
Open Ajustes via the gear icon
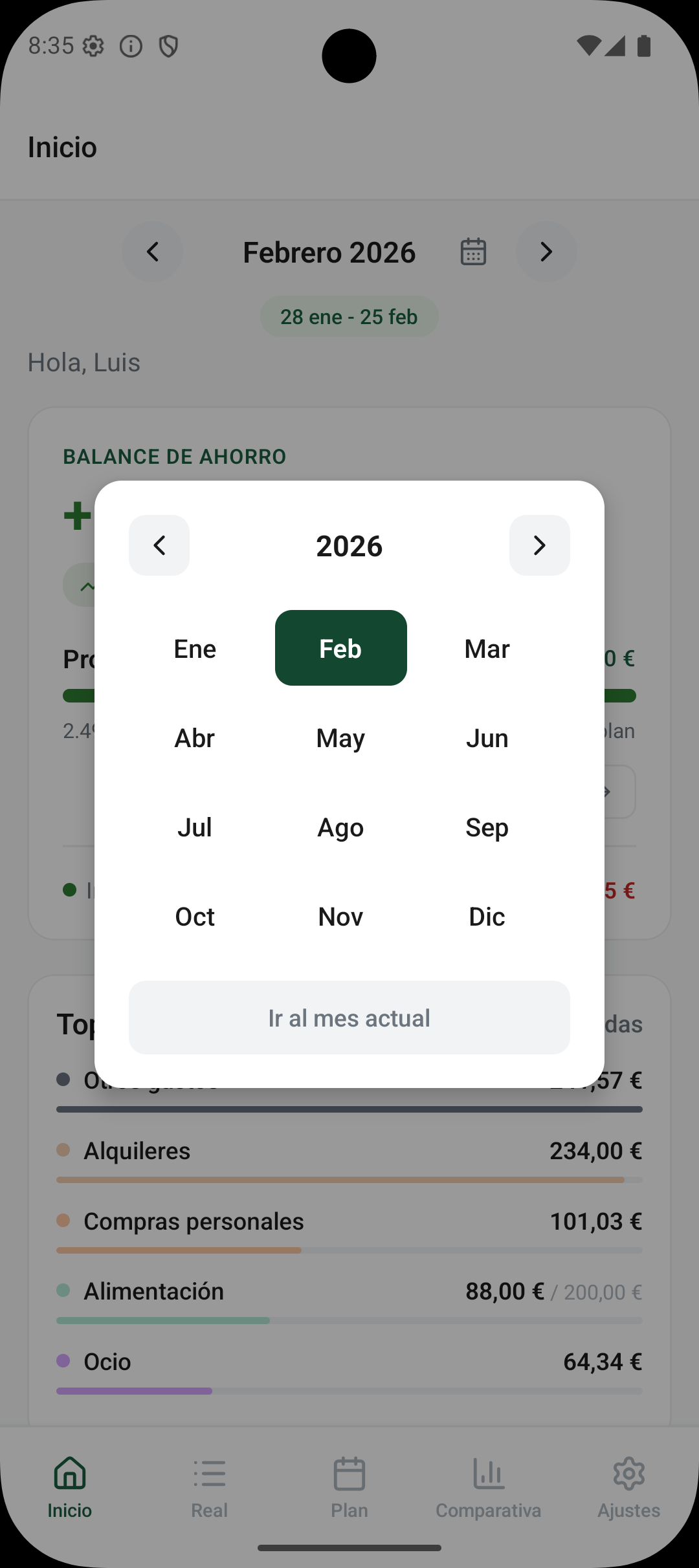click(x=628, y=1474)
